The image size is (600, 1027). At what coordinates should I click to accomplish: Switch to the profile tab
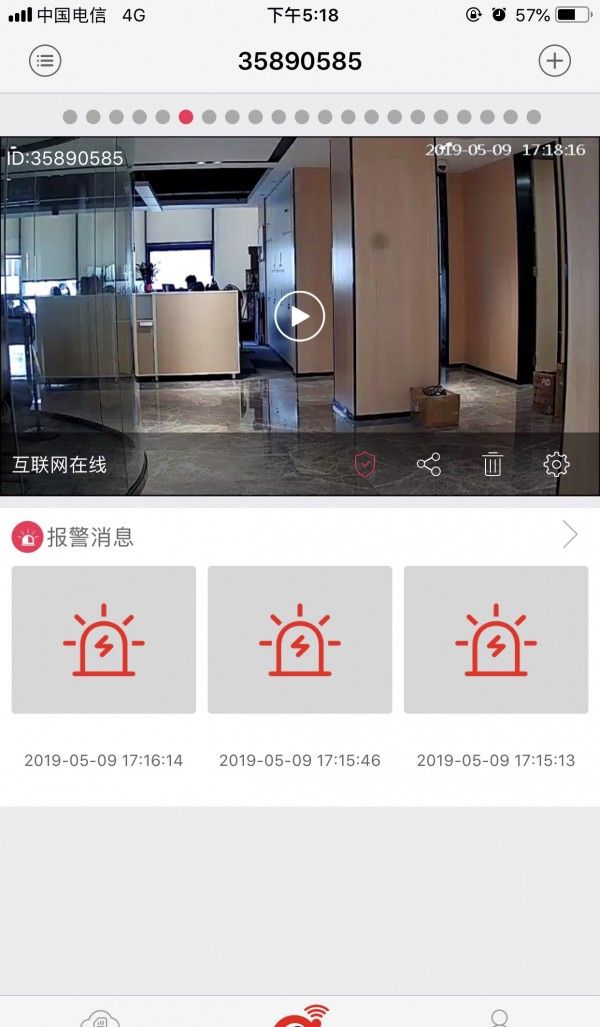tap(499, 1017)
